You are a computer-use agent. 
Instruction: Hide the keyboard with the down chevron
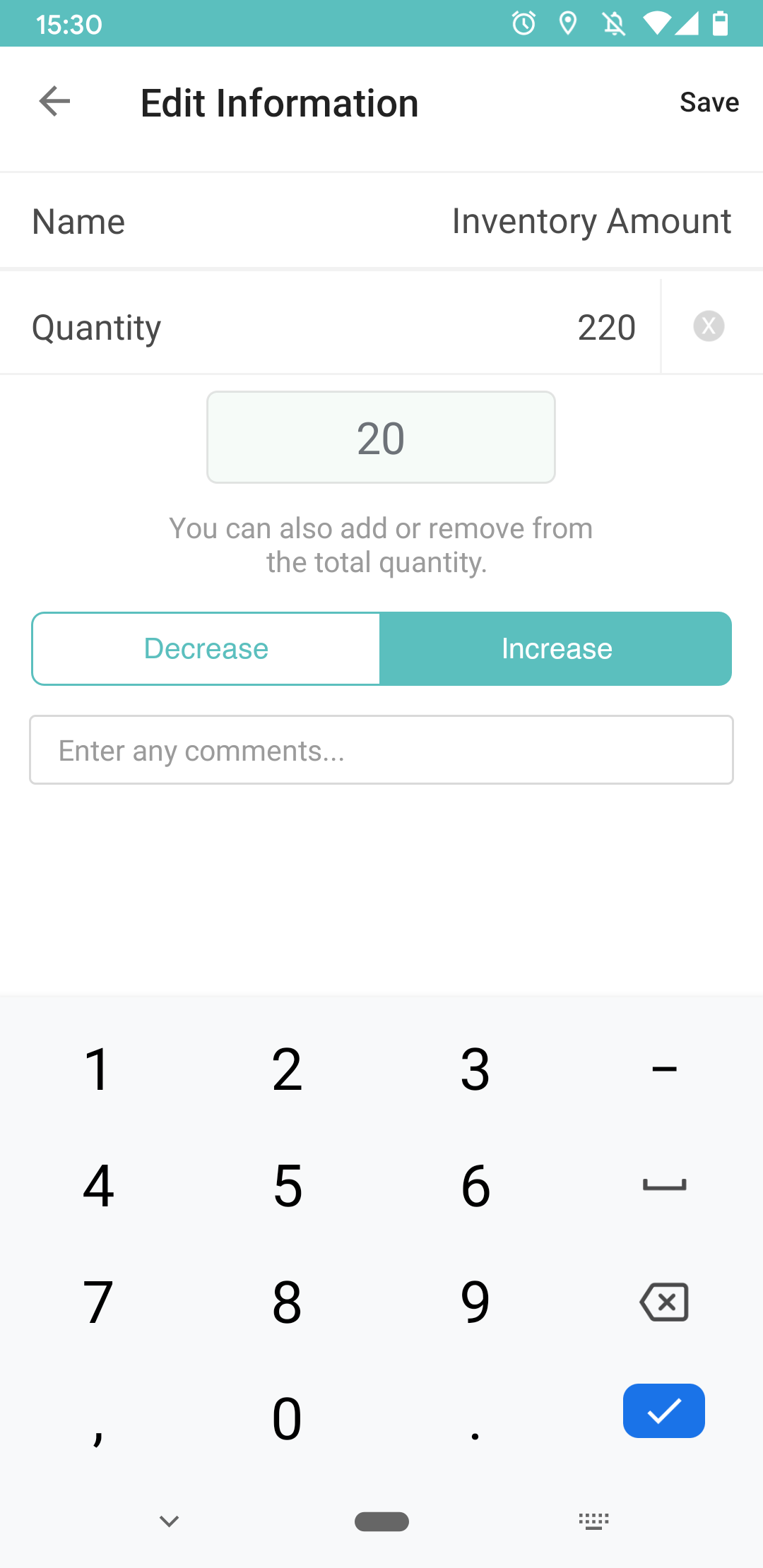(169, 1521)
